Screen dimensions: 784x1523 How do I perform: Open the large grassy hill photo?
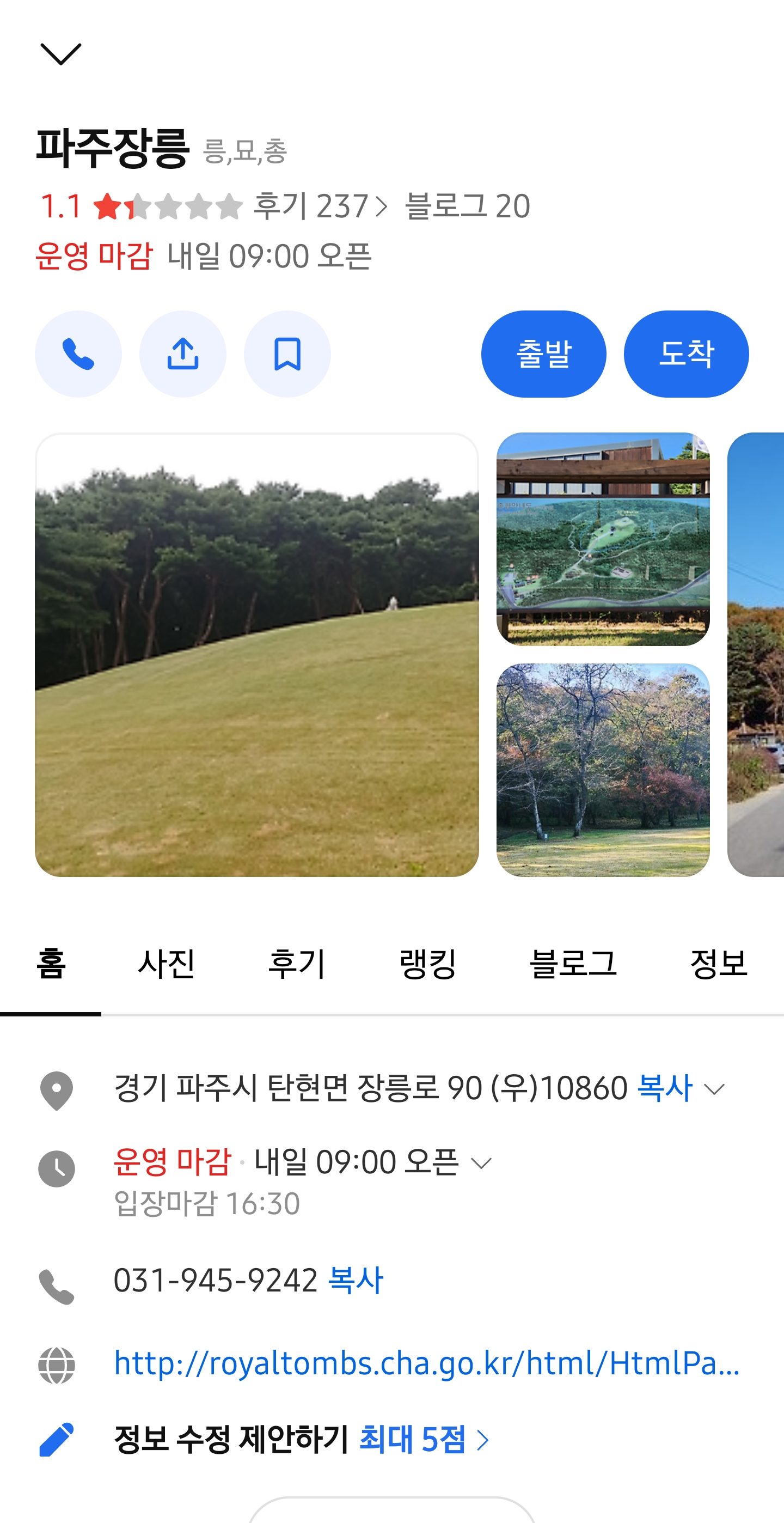pyautogui.click(x=256, y=655)
